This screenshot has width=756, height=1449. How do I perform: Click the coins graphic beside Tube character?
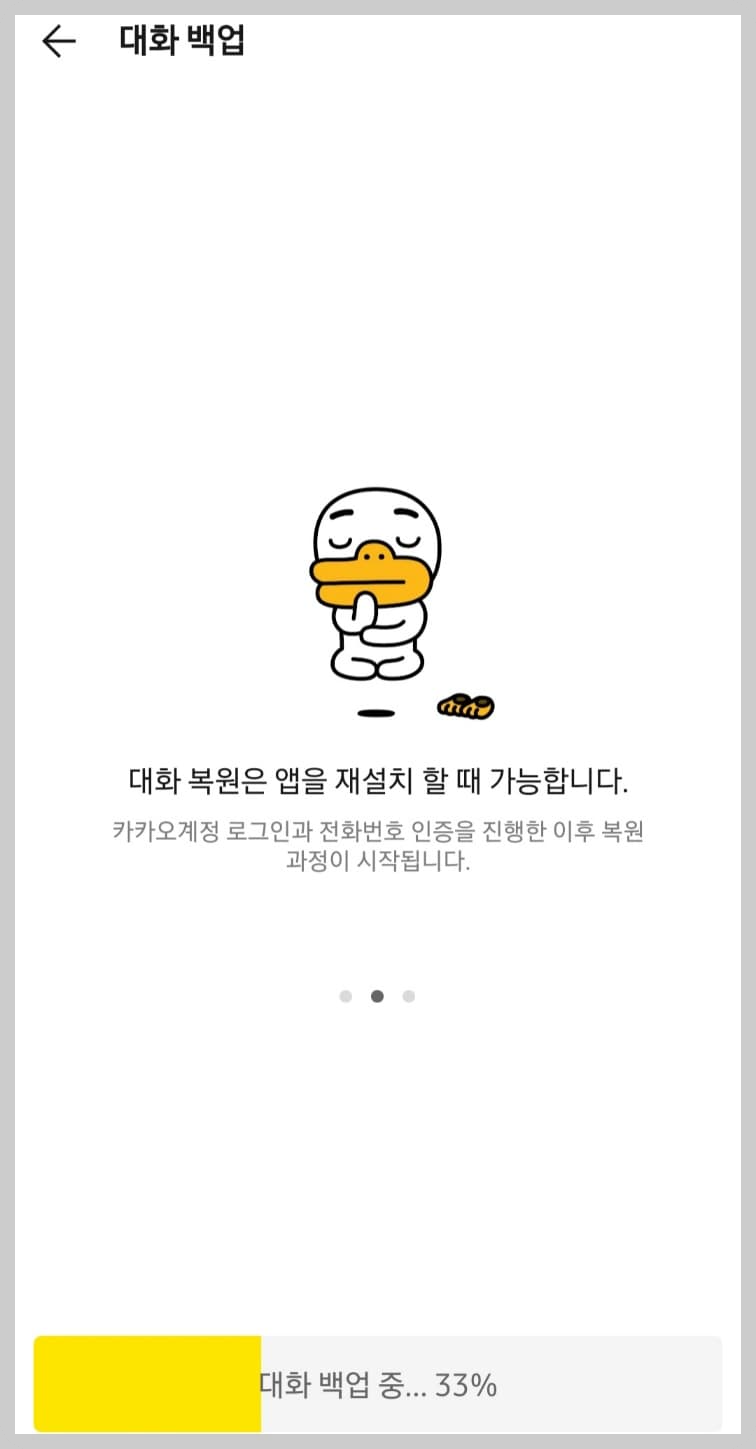(x=467, y=705)
